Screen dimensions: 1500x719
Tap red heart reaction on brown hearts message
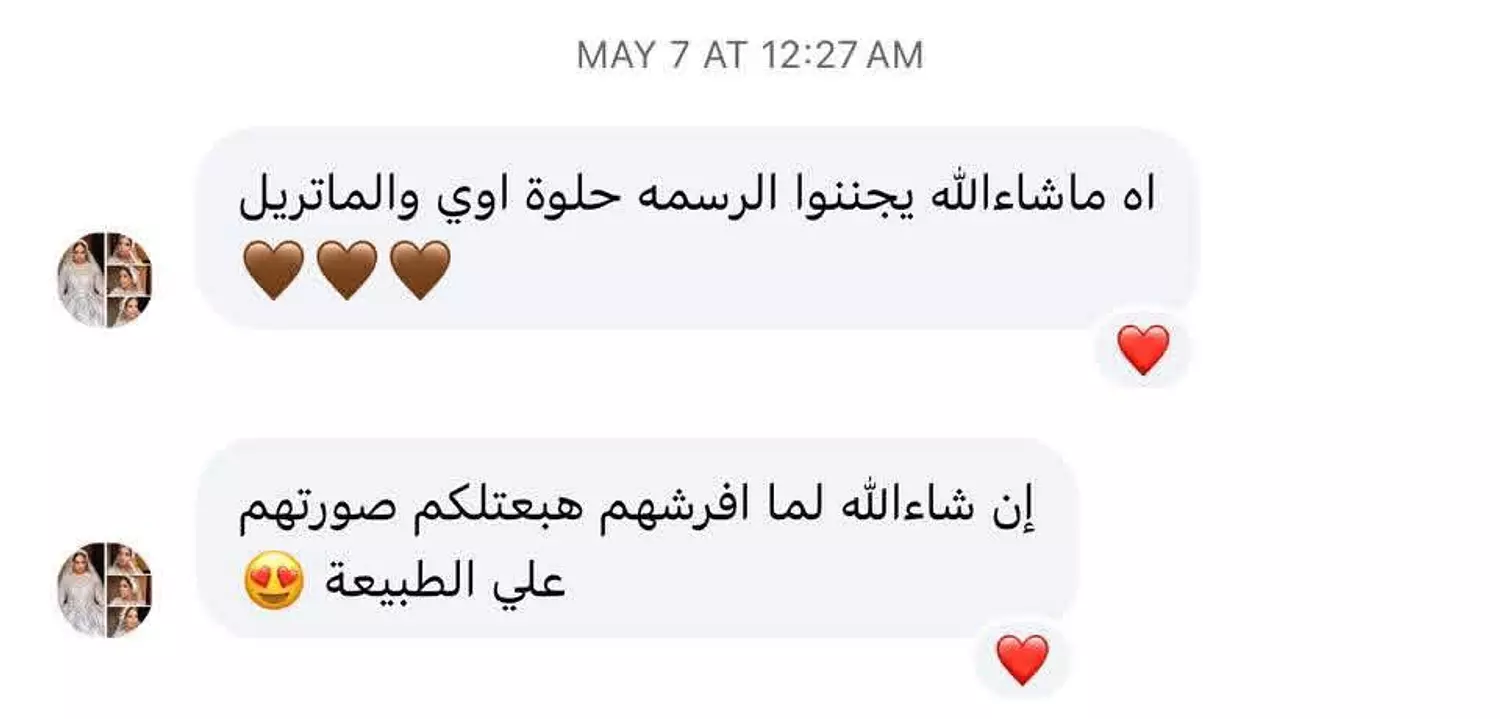1143,351
